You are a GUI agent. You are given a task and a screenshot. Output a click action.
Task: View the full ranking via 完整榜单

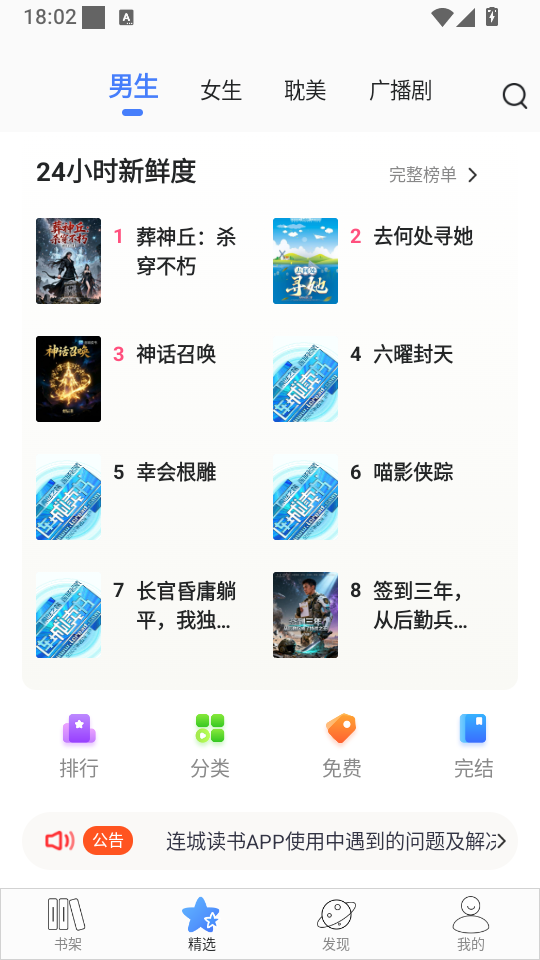(x=433, y=175)
